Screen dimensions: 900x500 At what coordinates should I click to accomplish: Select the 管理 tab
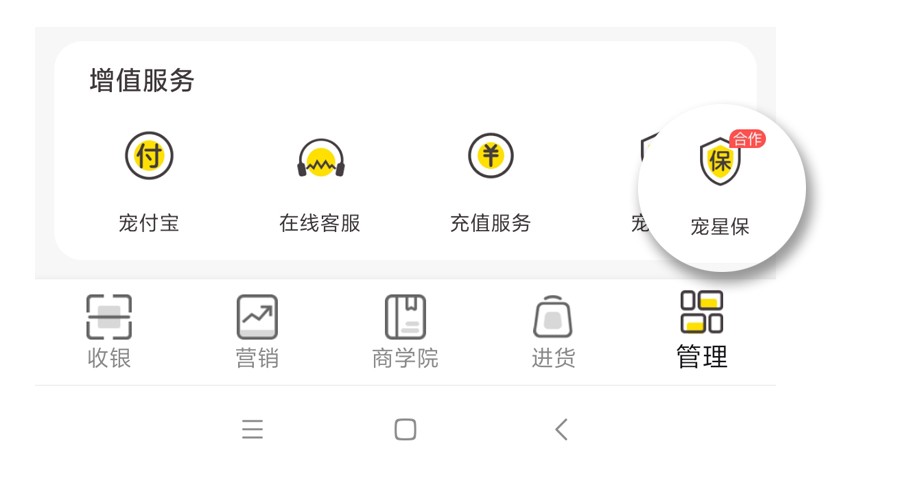coord(701,328)
